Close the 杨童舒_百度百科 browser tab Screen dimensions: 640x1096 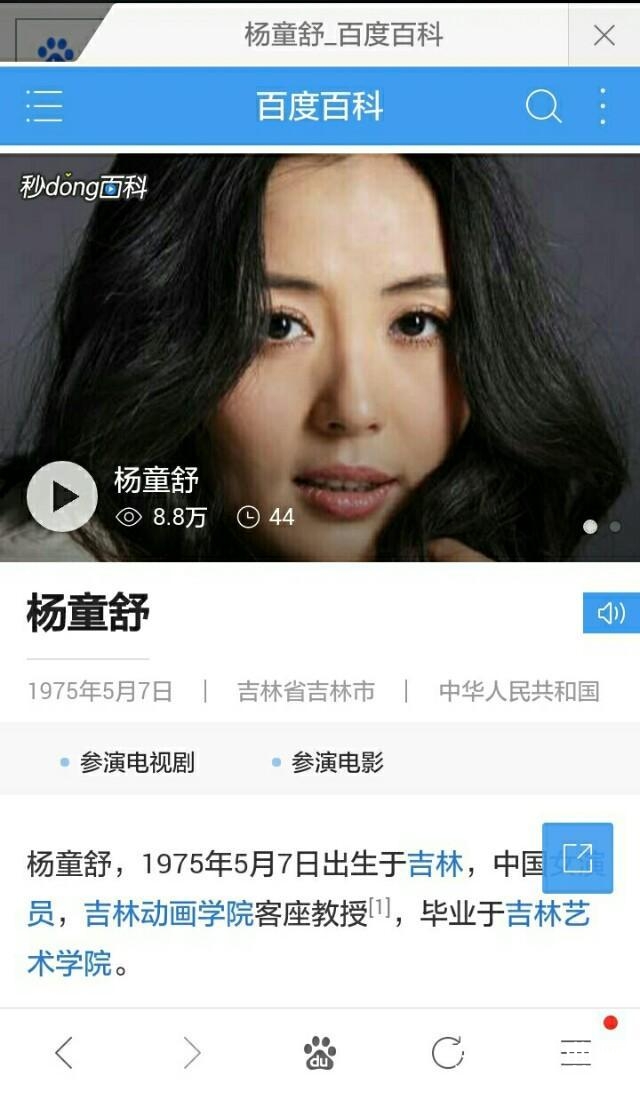point(604,36)
